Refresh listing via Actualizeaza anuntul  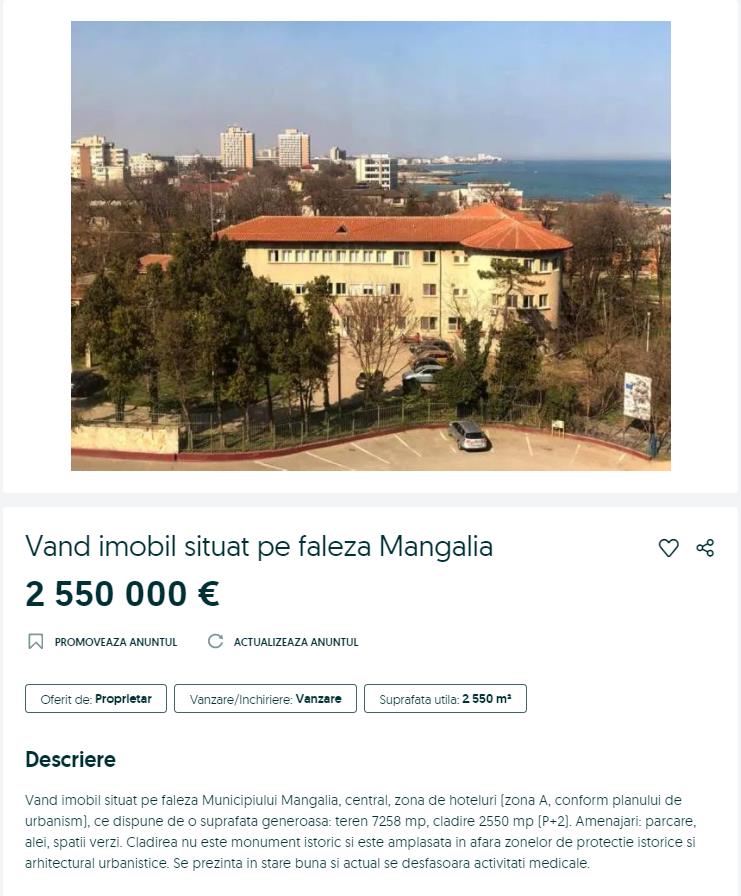[x=283, y=642]
